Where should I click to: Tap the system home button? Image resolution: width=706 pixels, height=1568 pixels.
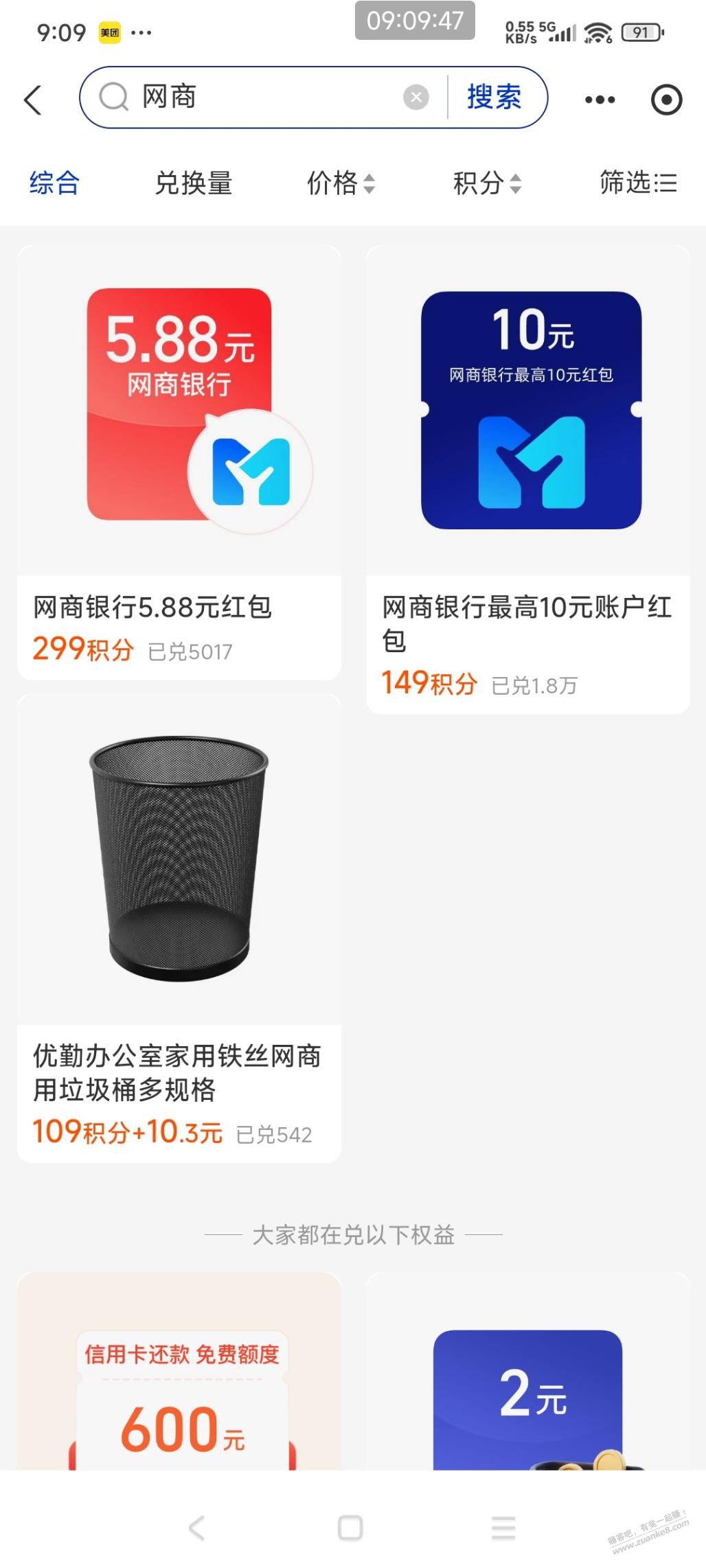click(x=350, y=1528)
